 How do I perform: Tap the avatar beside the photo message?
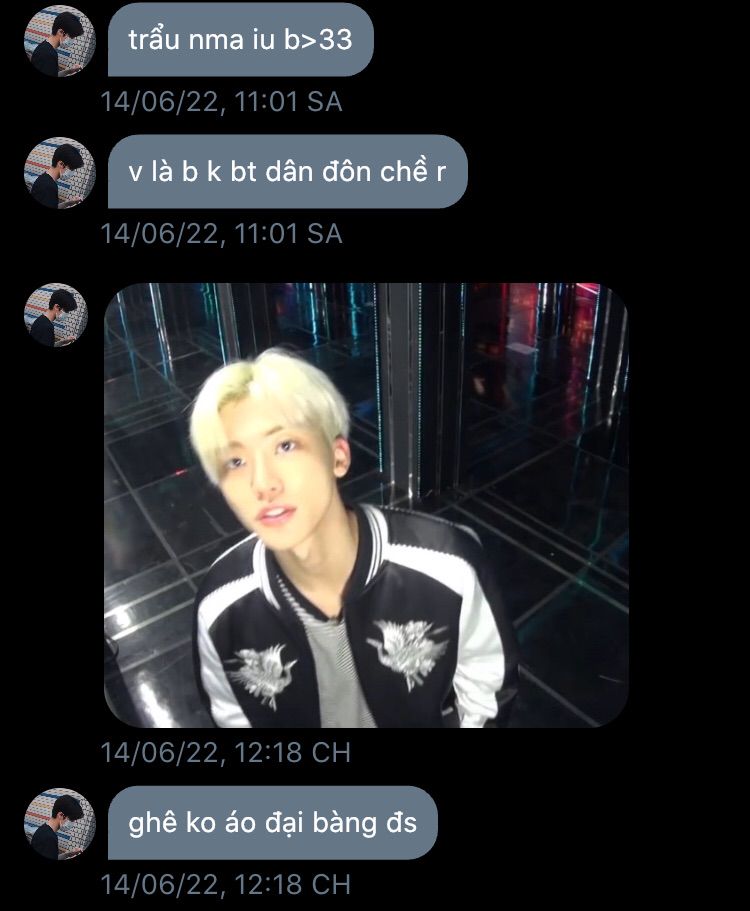click(x=57, y=315)
